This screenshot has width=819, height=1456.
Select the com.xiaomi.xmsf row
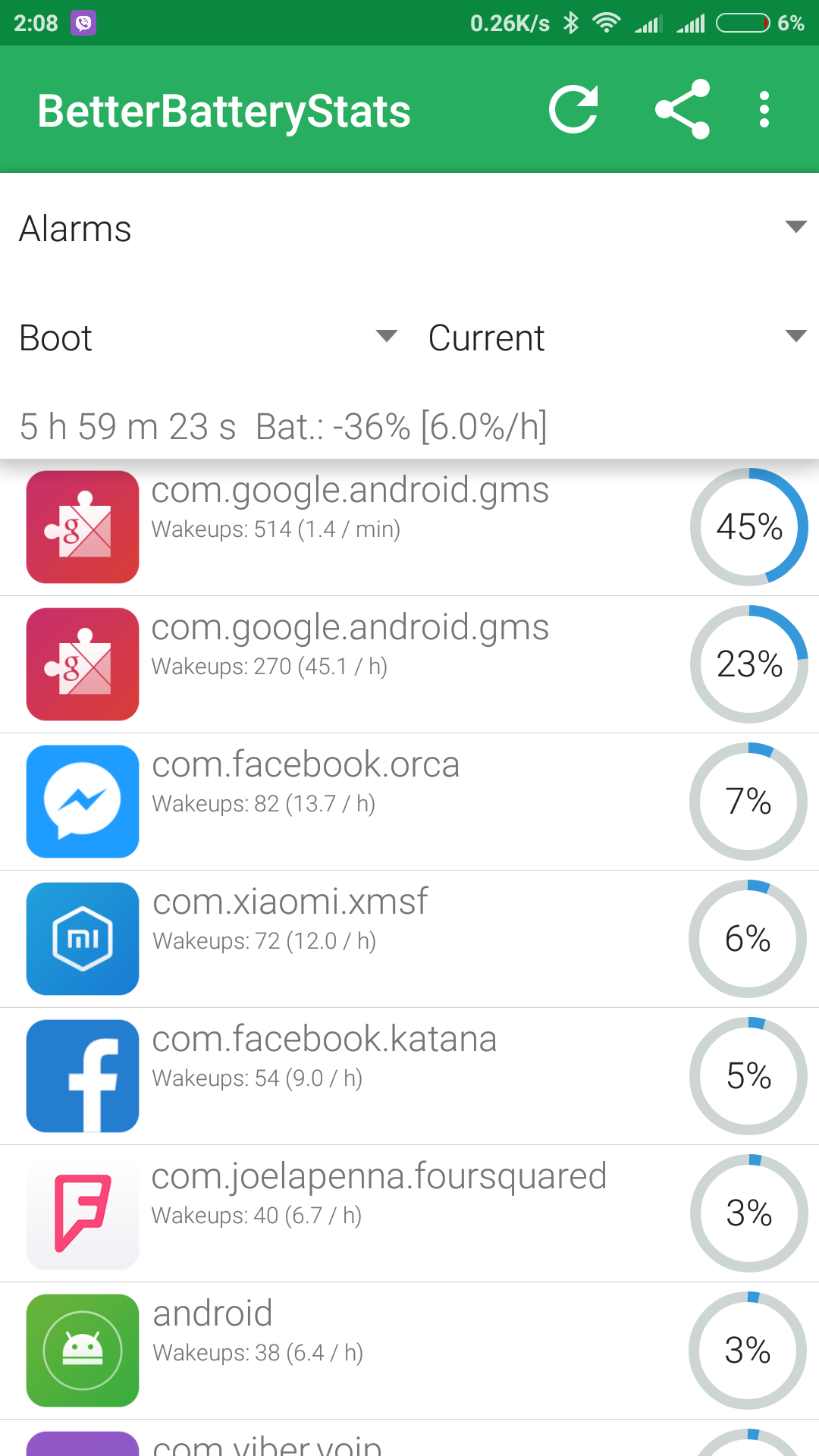409,939
